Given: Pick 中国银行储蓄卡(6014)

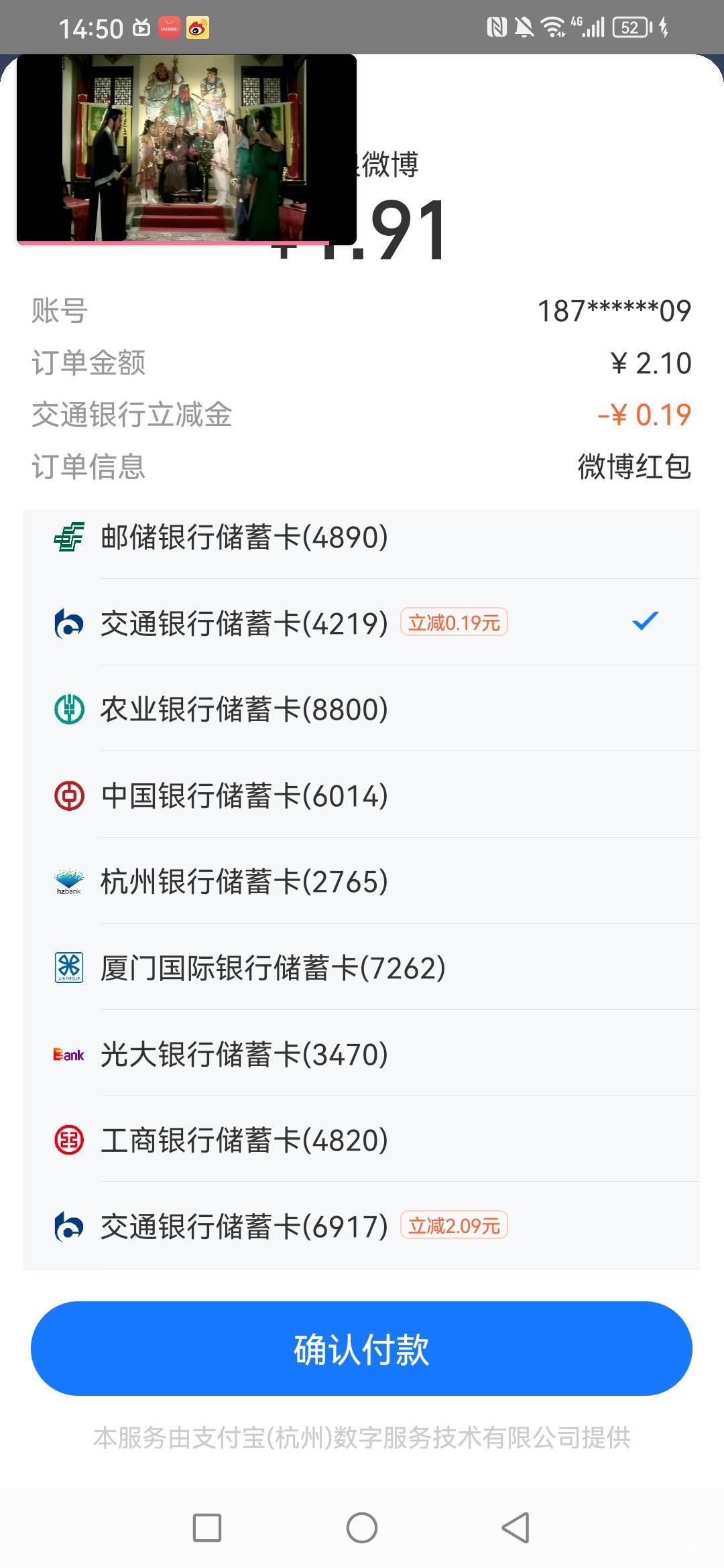Looking at the screenshot, I should [361, 795].
